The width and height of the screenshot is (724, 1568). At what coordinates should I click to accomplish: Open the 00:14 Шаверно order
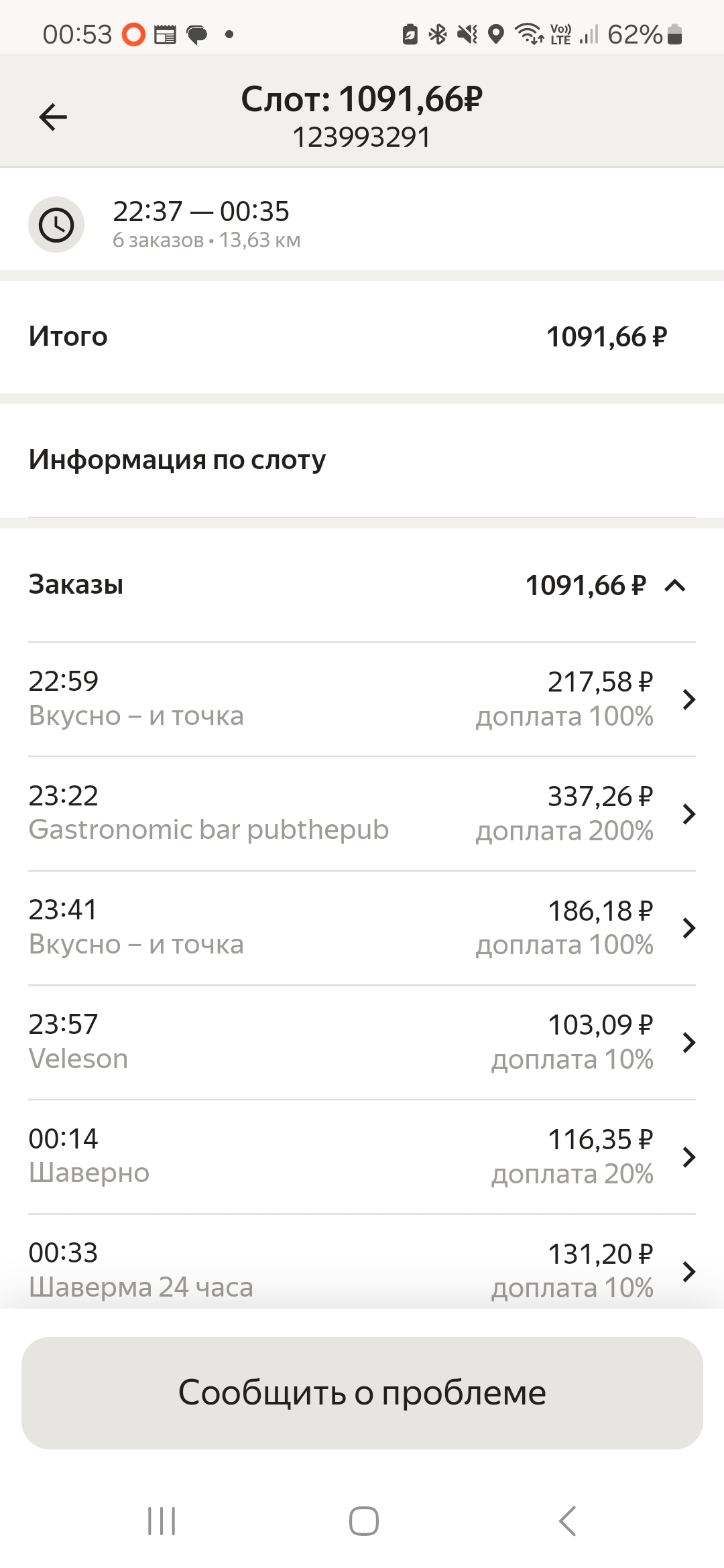click(x=362, y=1157)
